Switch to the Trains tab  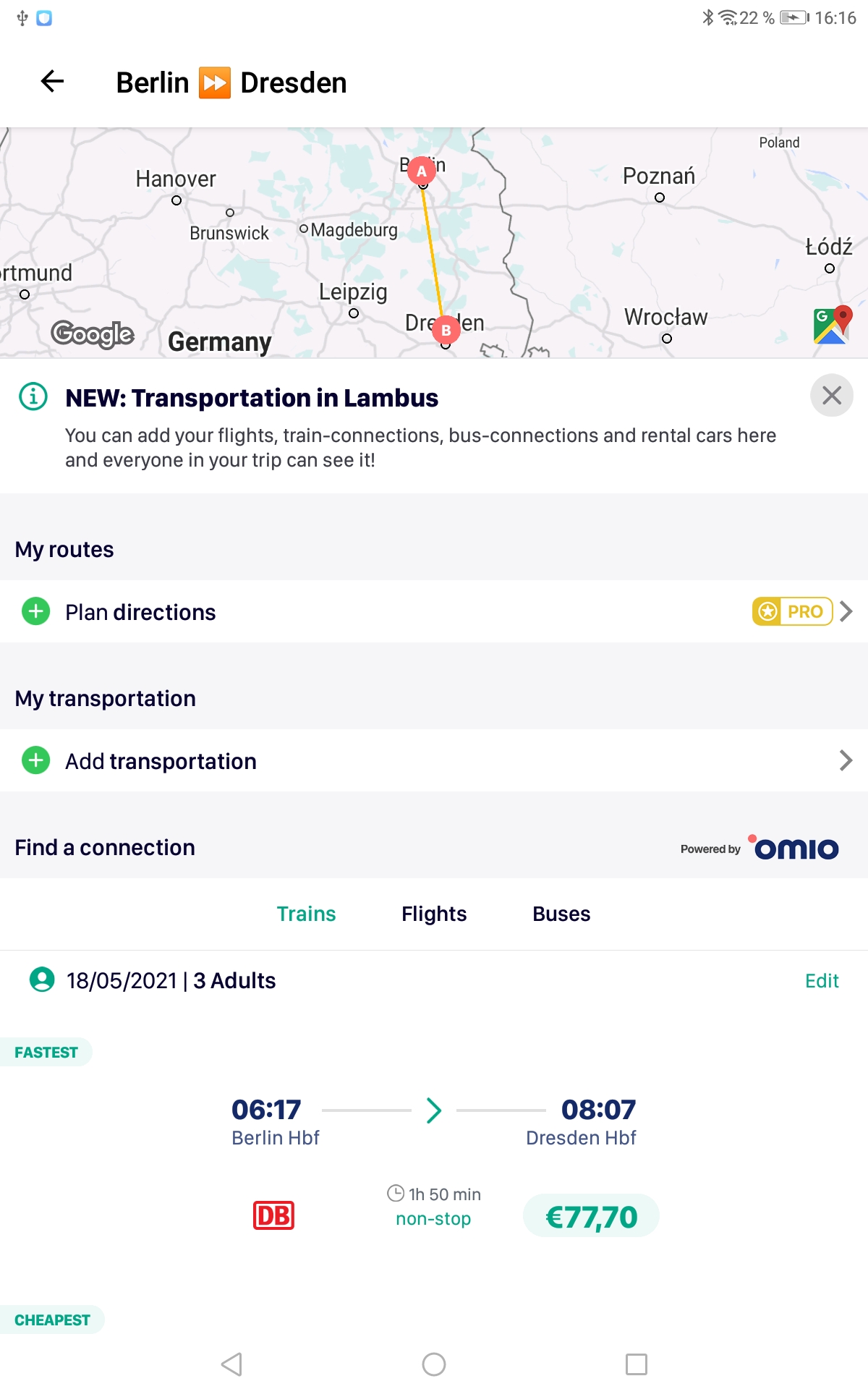click(306, 914)
